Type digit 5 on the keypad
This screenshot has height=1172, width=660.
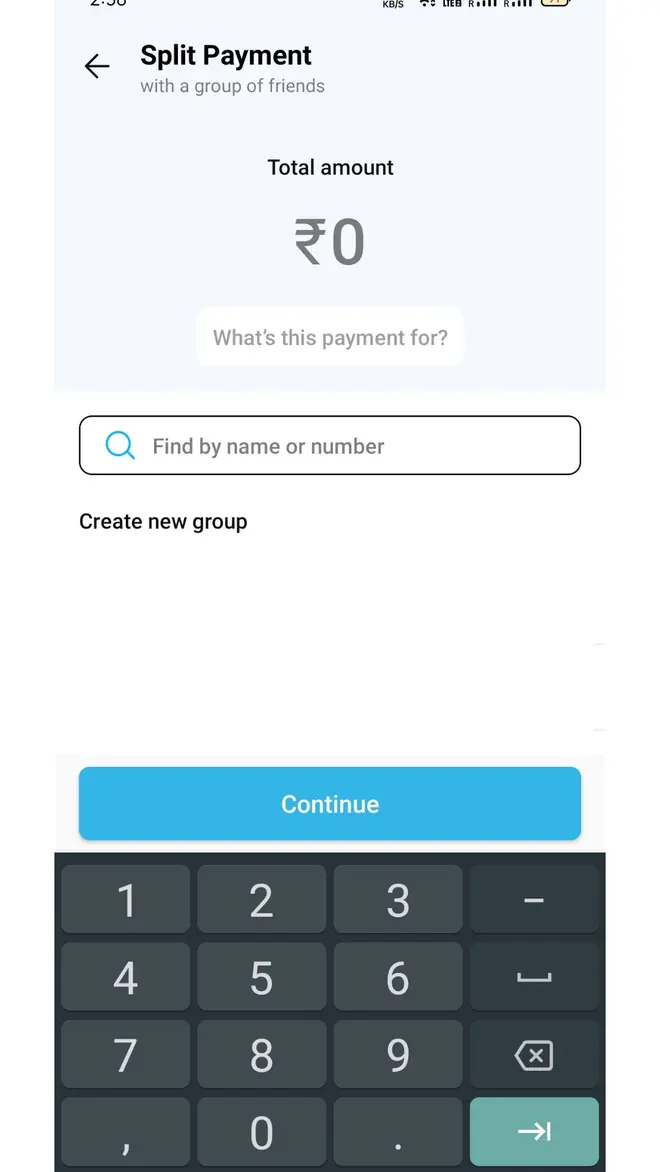pos(261,978)
